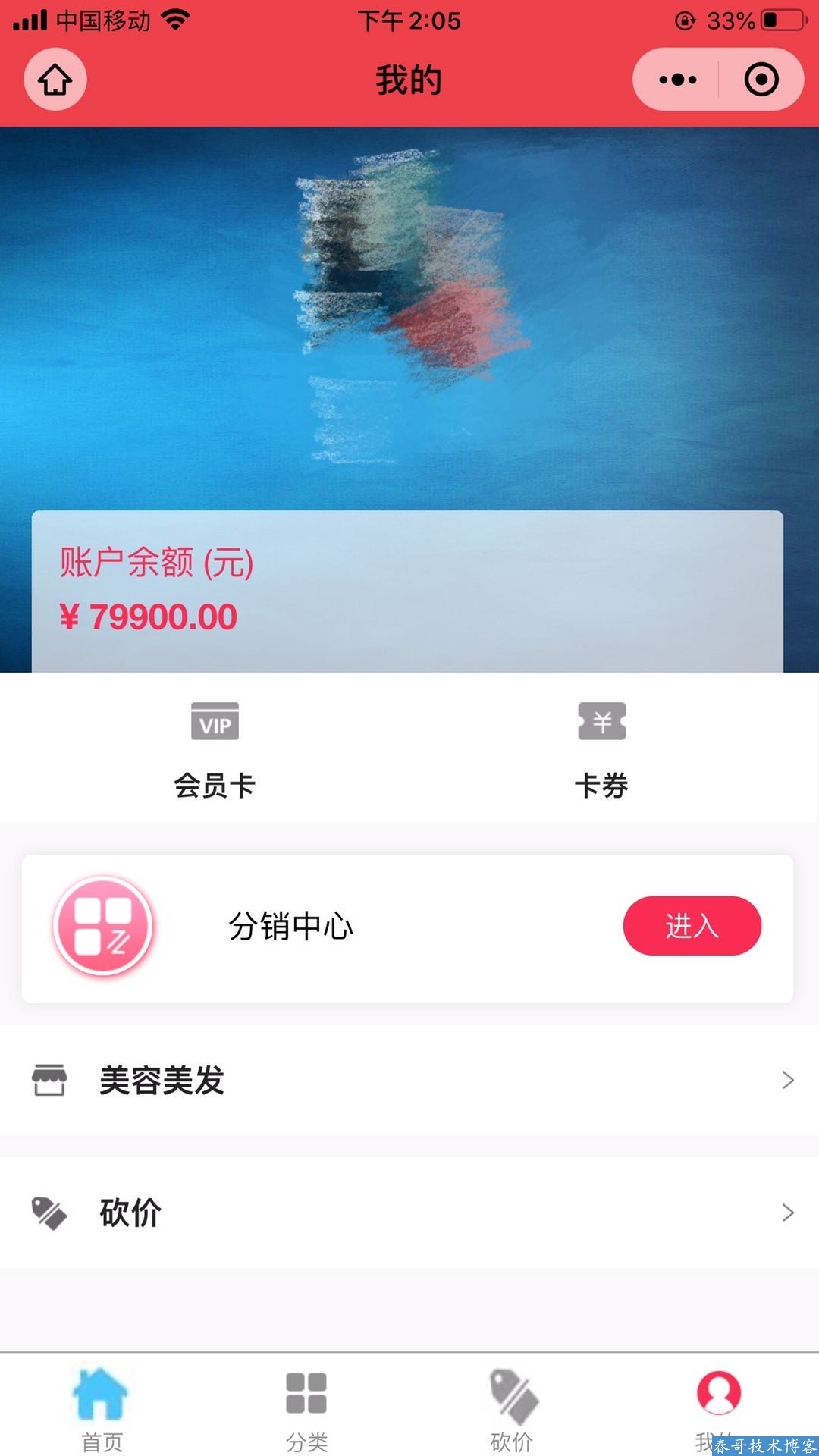Open the 美容美发 row
Viewport: 819px width, 1456px height.
[409, 1080]
